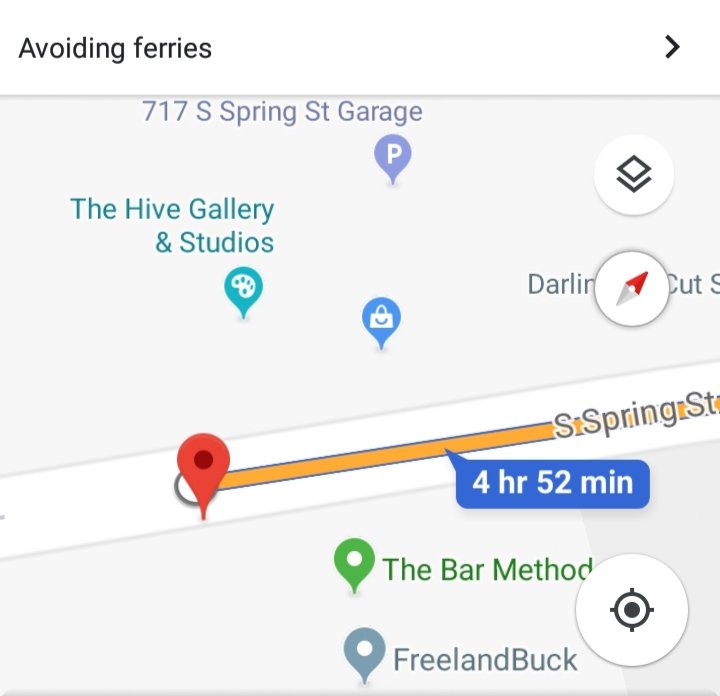The height and width of the screenshot is (696, 720).
Task: Select the FreelandBuck map marker
Action: click(363, 652)
